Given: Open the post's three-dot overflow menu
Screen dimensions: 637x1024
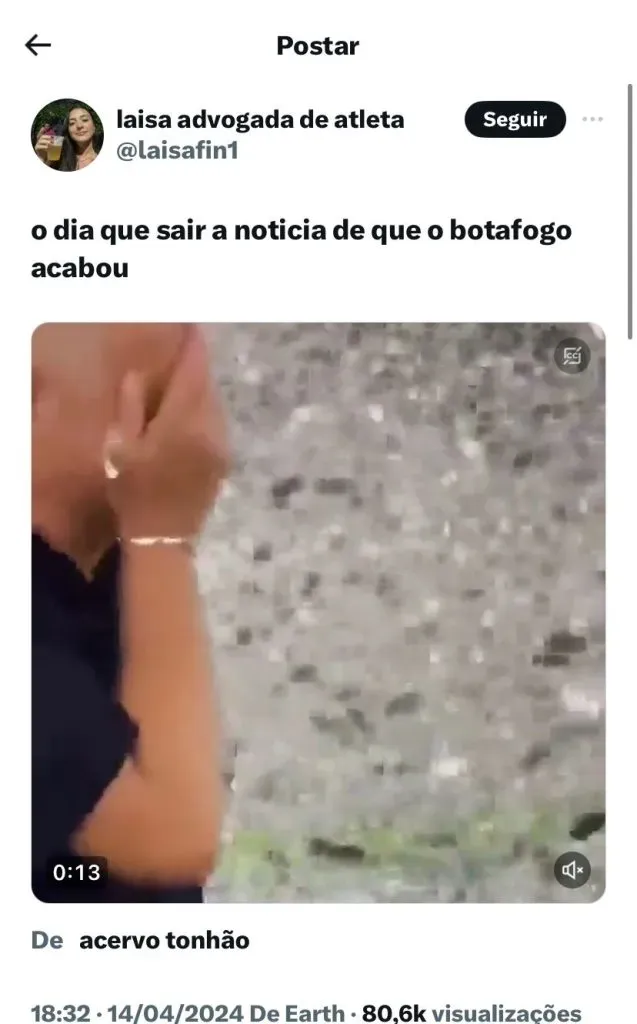Looking at the screenshot, I should (592, 120).
